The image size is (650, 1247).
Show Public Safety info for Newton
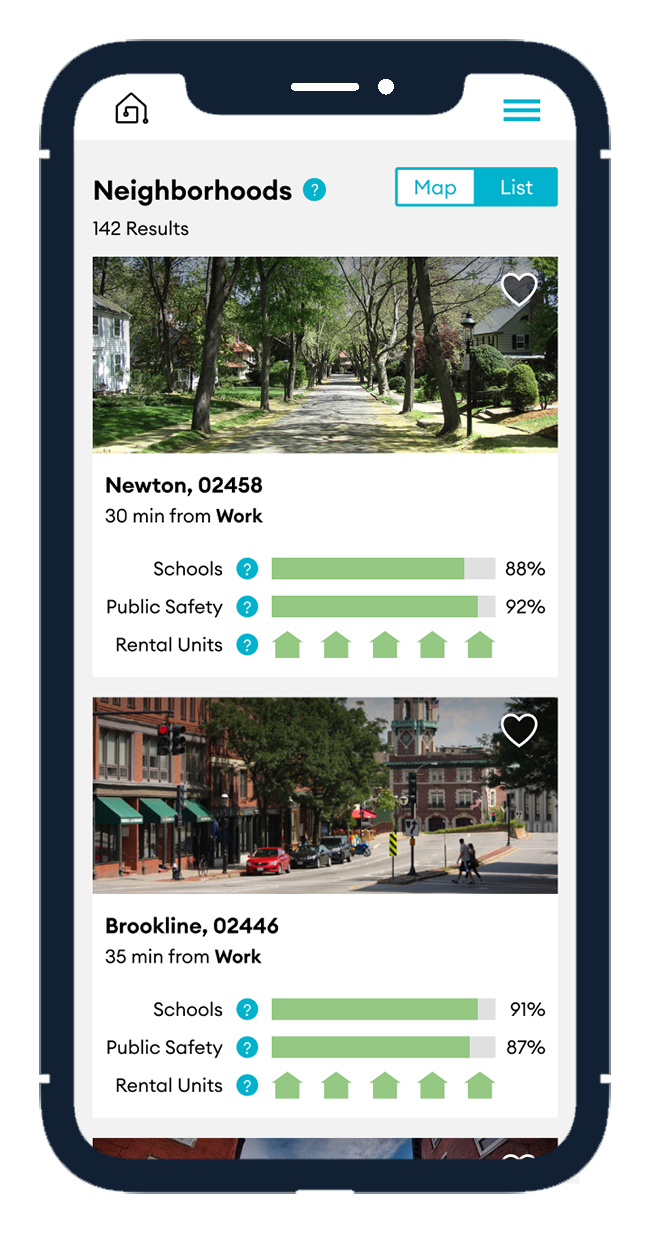click(x=247, y=607)
